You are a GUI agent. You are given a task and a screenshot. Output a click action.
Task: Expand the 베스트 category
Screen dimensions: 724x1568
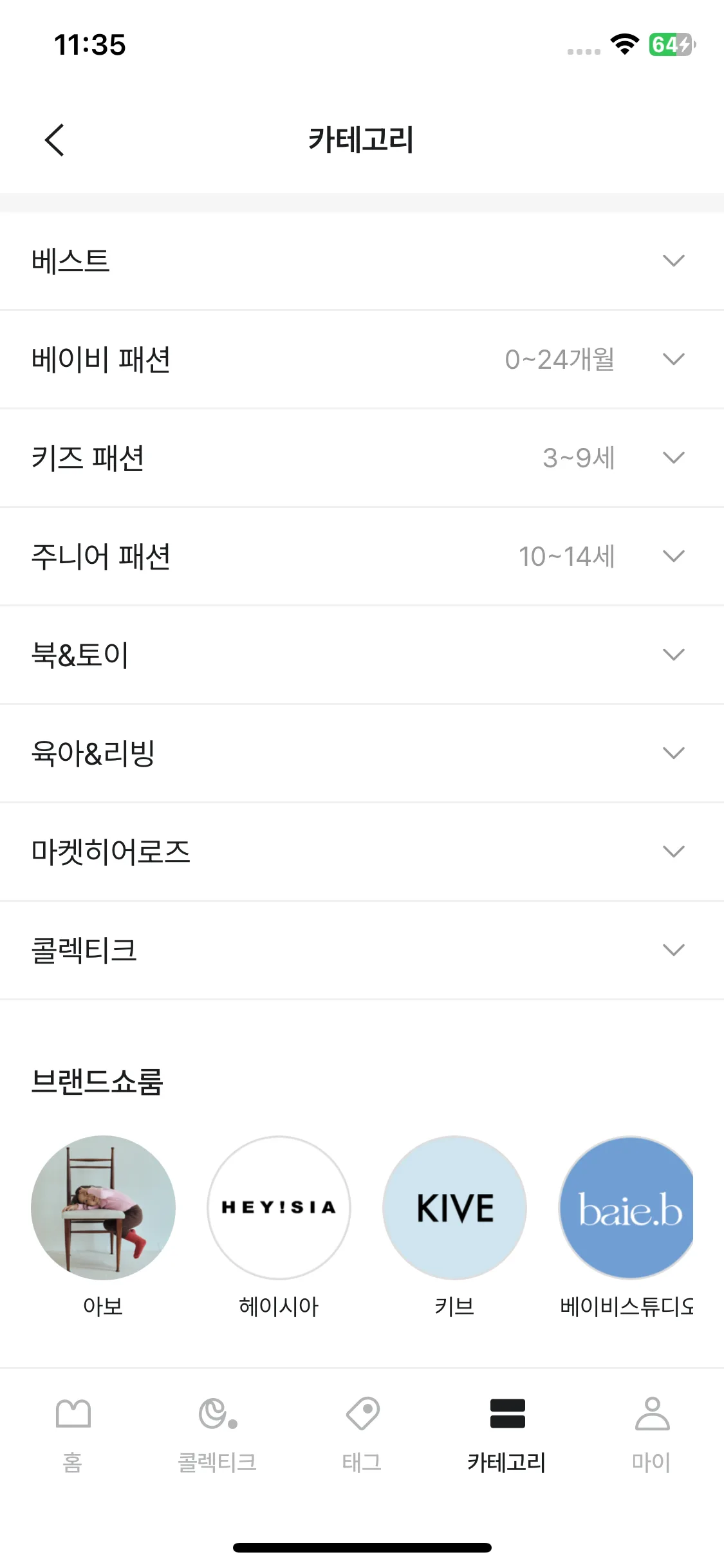coord(362,261)
